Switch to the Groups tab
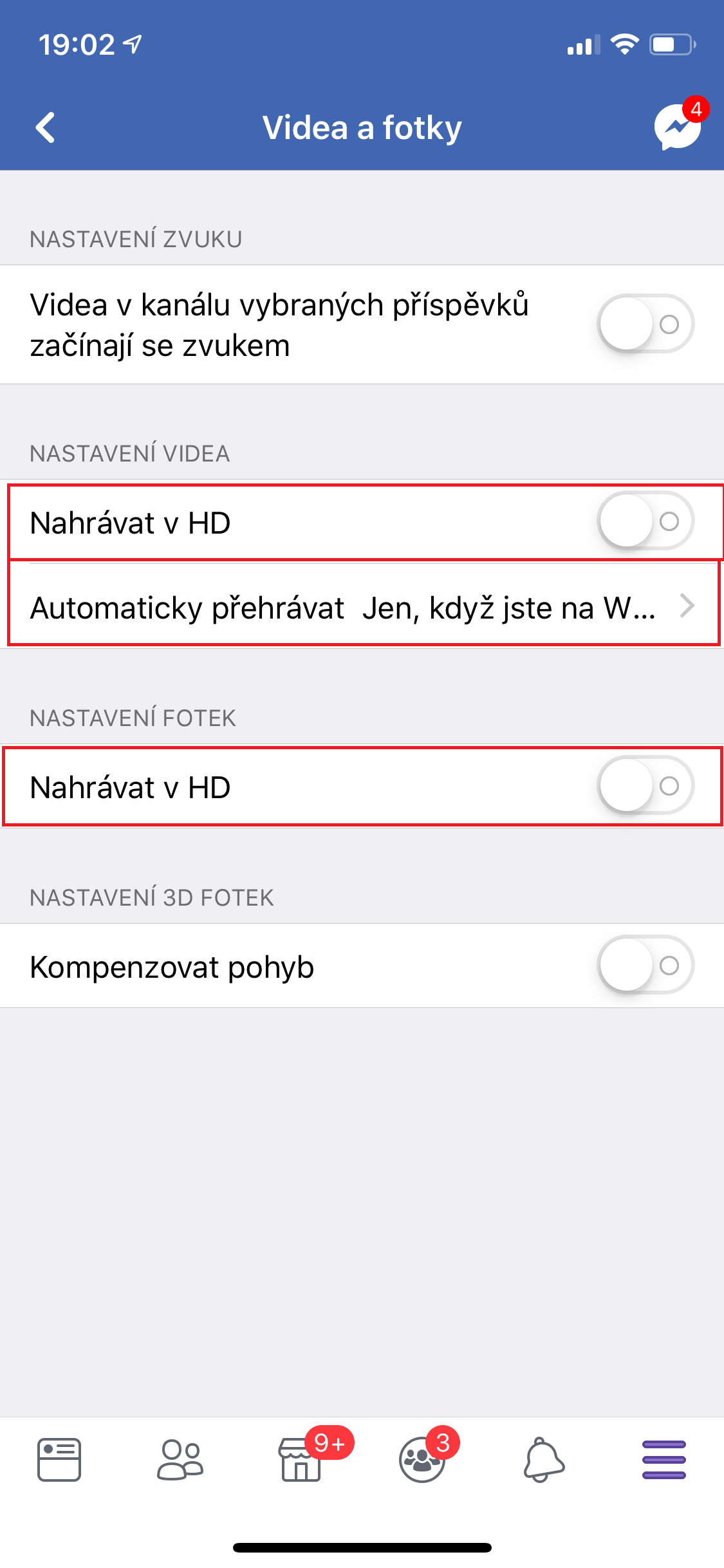724x1568 pixels. (x=422, y=1459)
